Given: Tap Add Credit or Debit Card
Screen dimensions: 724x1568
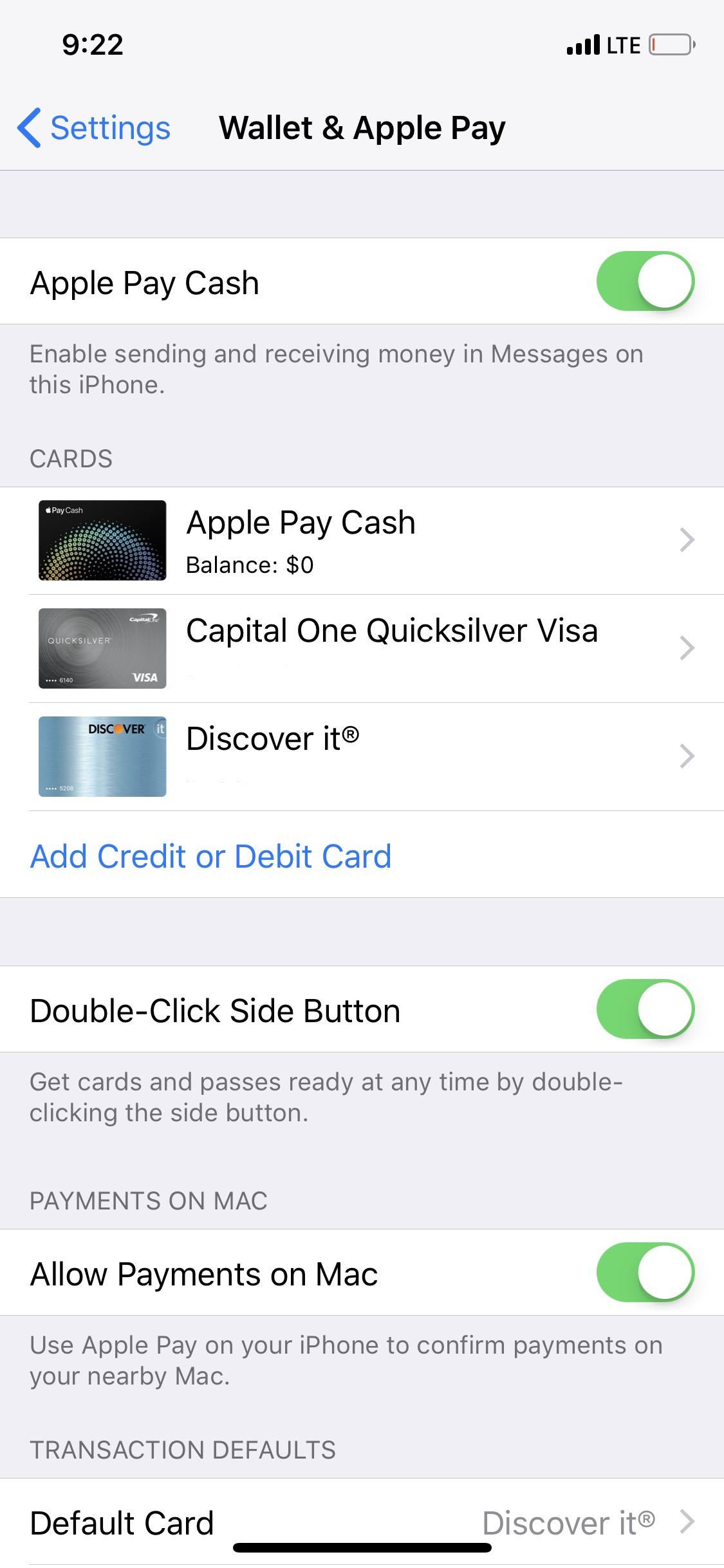Looking at the screenshot, I should pos(211,856).
